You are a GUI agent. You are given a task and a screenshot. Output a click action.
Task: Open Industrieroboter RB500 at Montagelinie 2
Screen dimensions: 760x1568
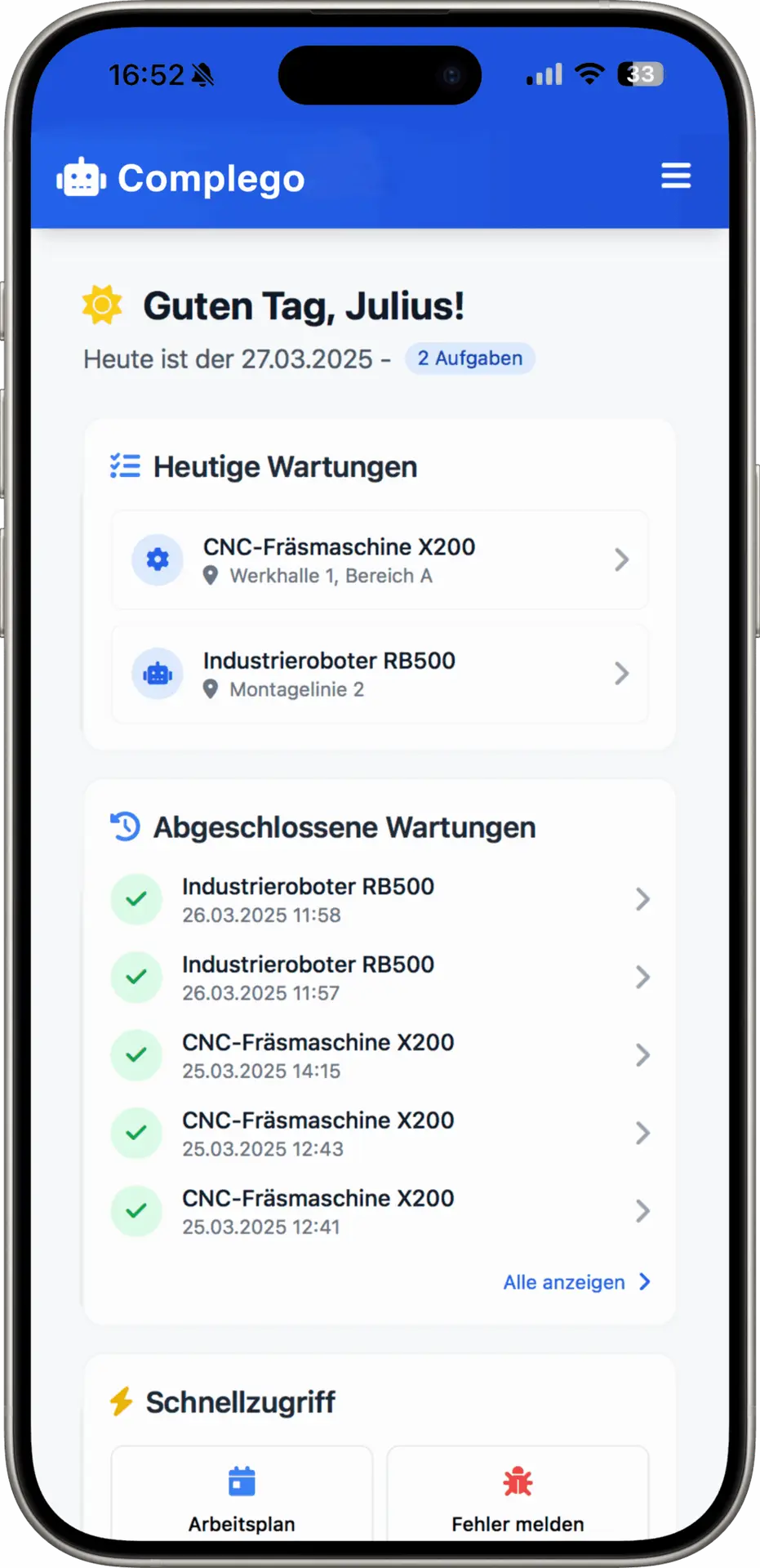tap(380, 674)
